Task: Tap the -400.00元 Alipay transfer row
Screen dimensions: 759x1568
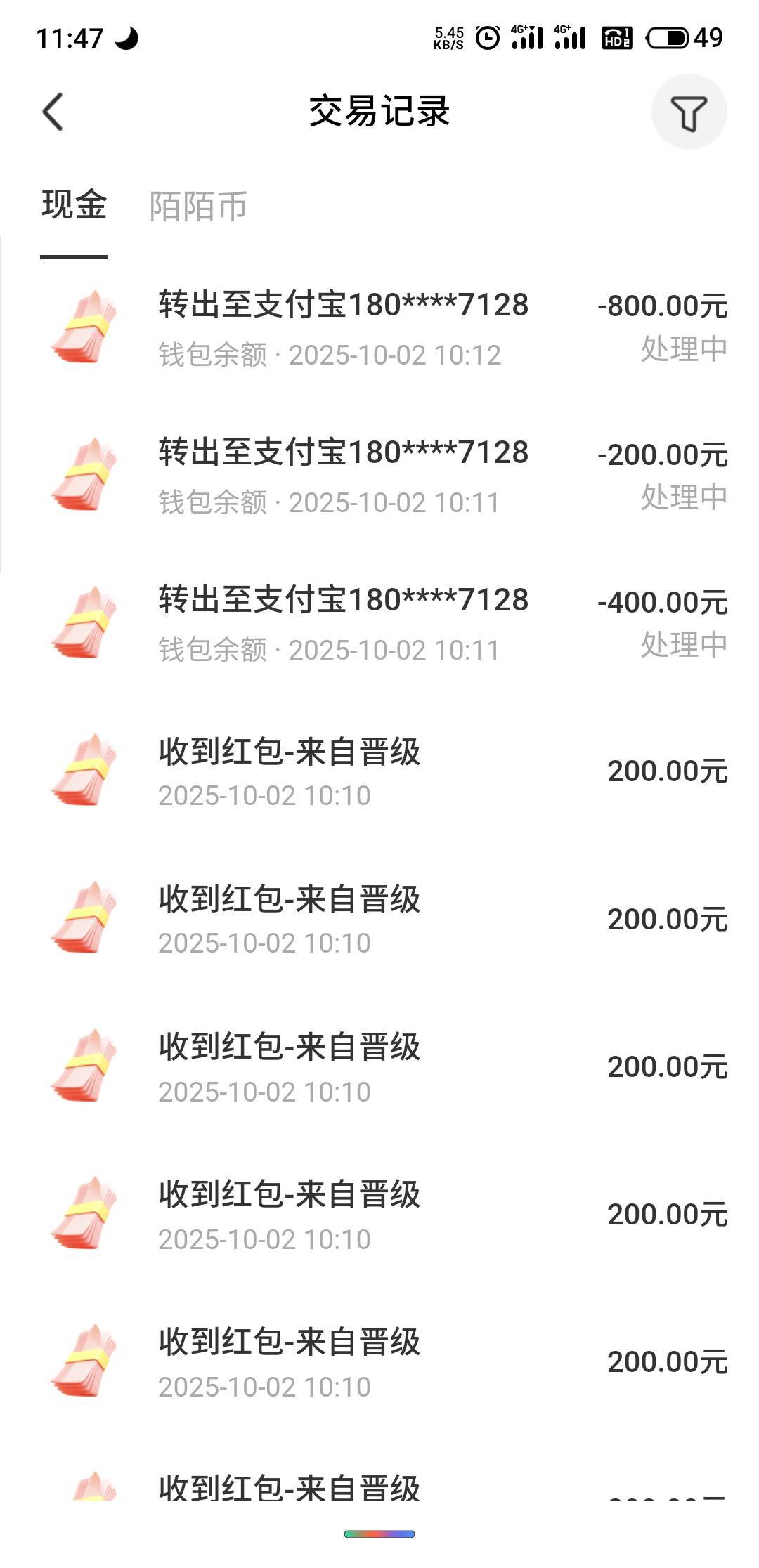Action: click(x=379, y=623)
